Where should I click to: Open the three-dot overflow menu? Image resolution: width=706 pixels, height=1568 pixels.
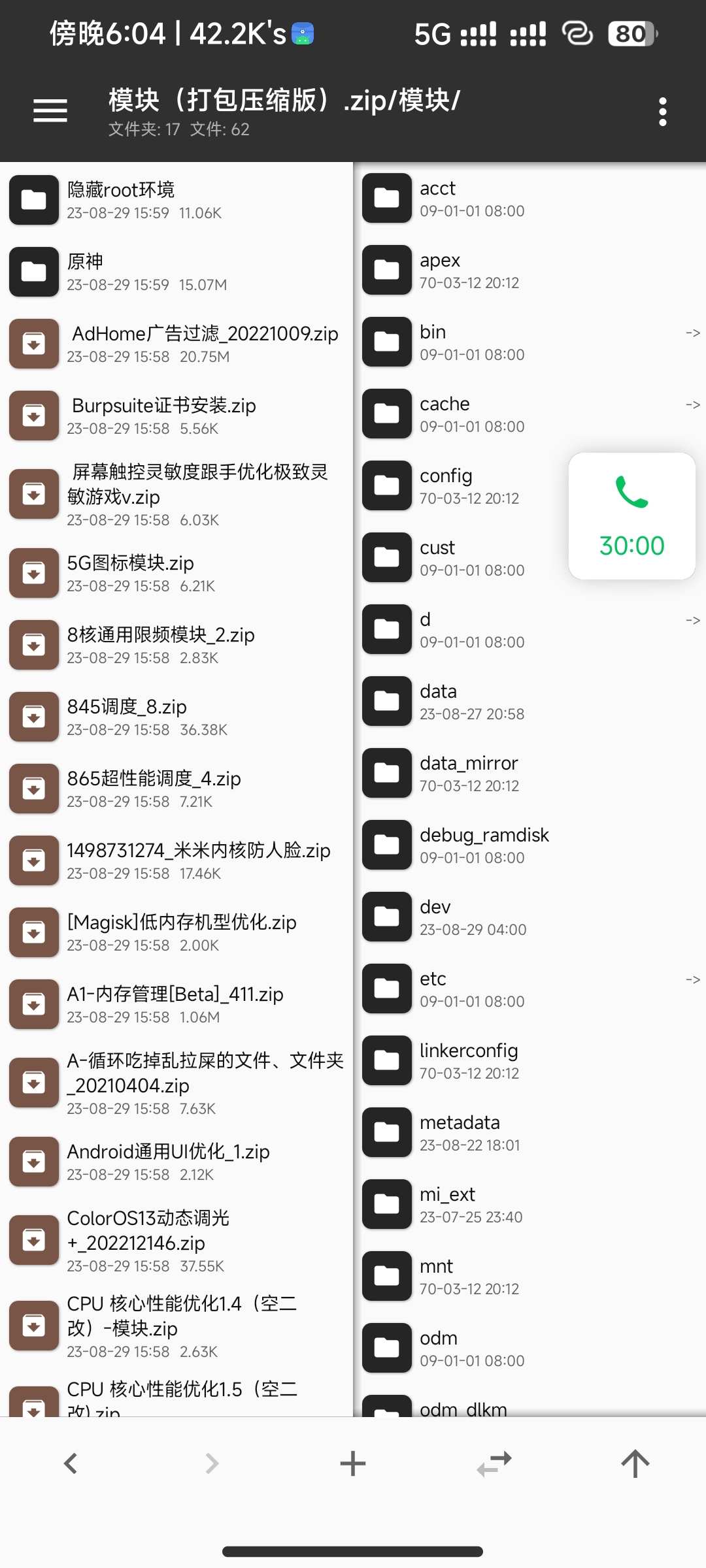coord(662,112)
